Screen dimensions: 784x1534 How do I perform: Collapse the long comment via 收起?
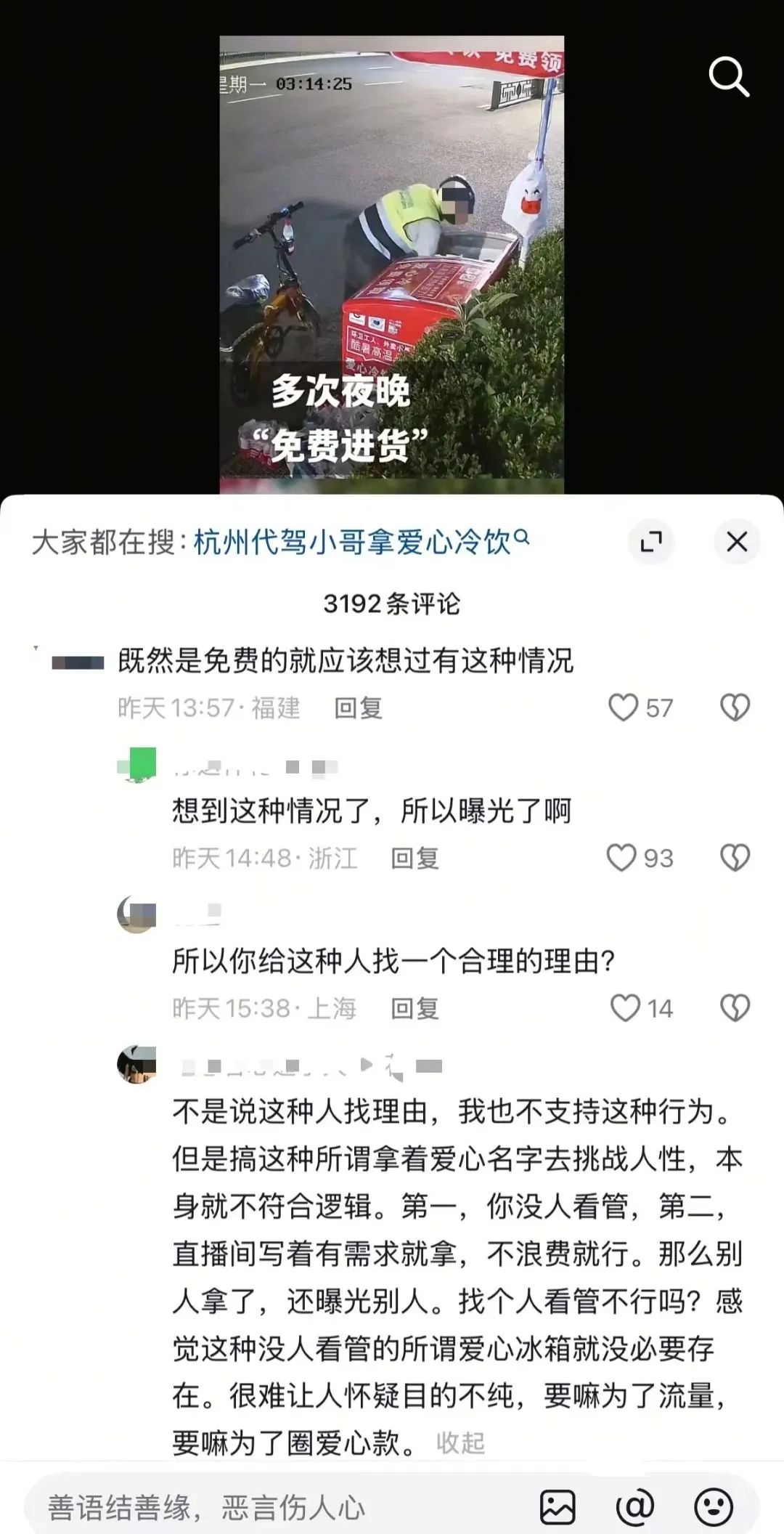(460, 1442)
